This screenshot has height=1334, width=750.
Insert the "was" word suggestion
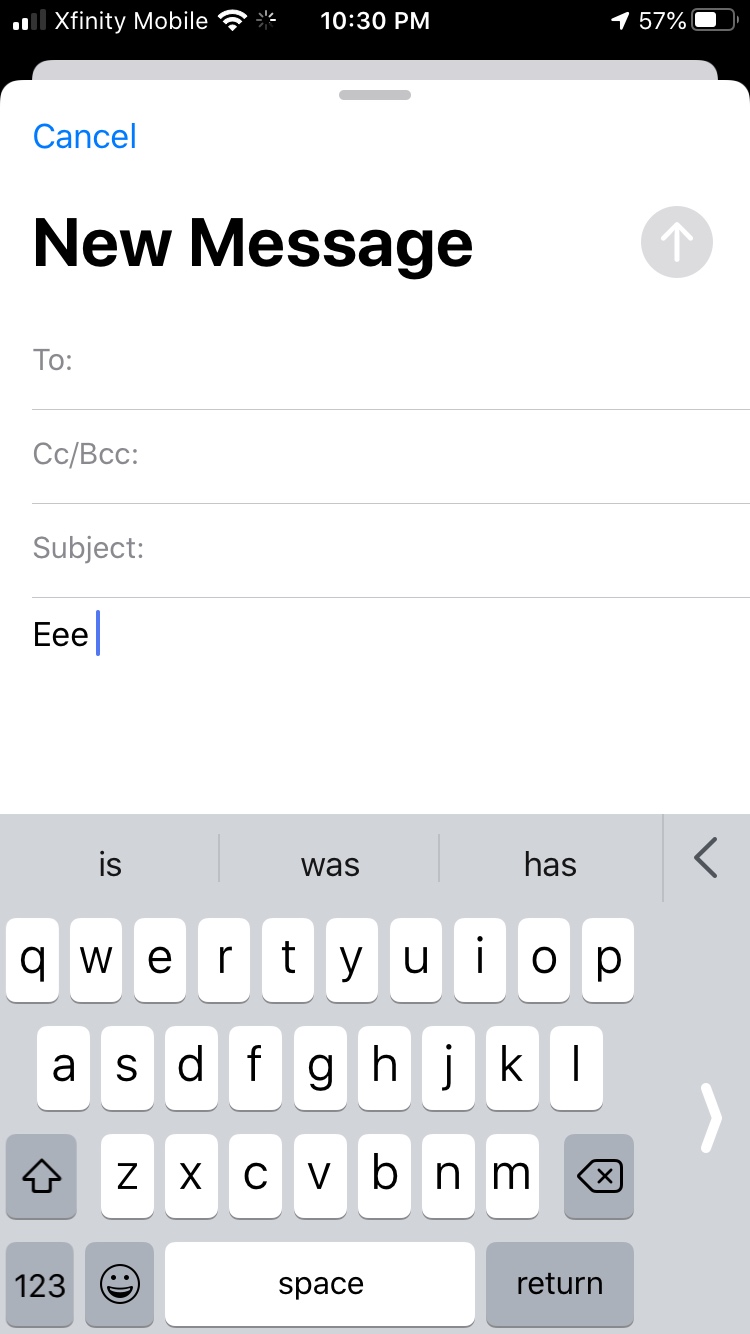330,864
